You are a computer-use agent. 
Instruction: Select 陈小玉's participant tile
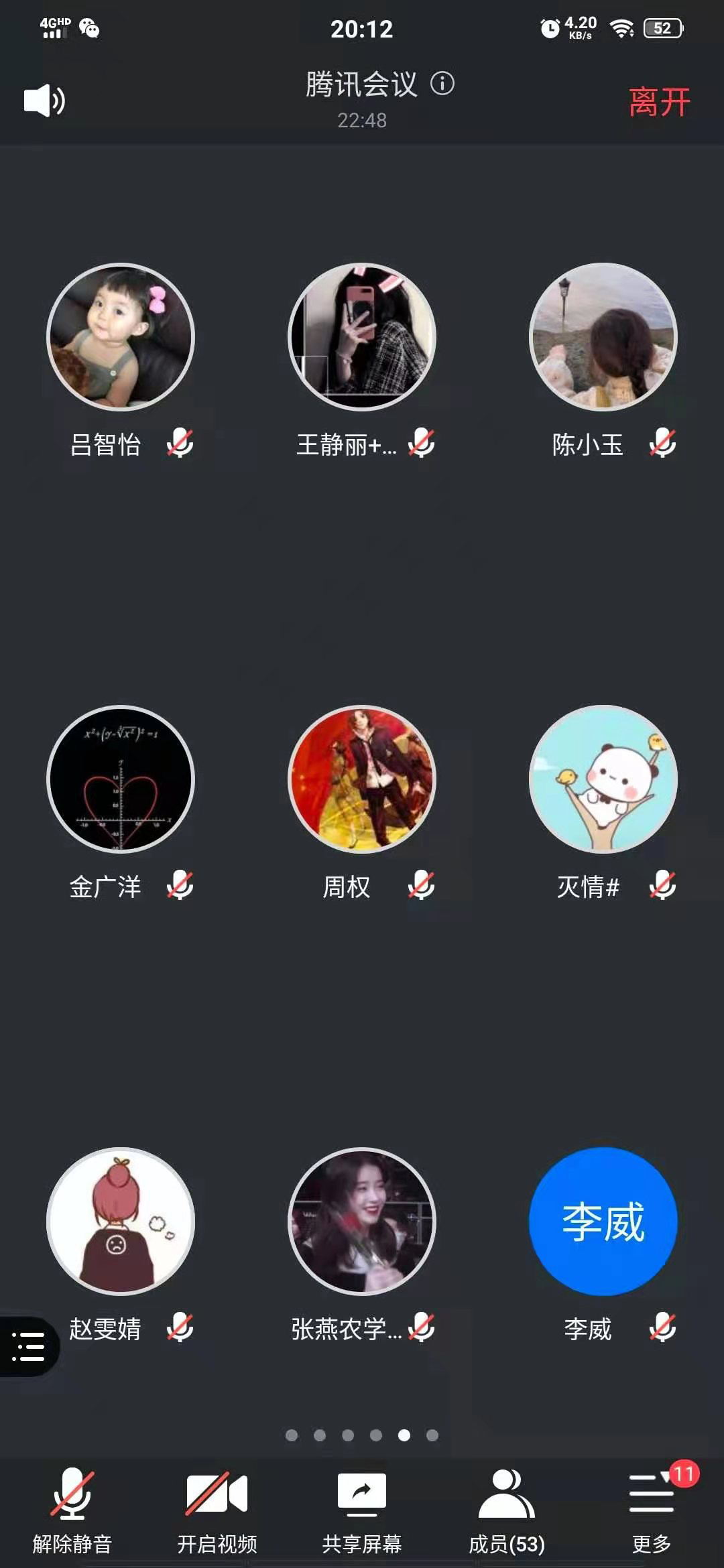603,337
